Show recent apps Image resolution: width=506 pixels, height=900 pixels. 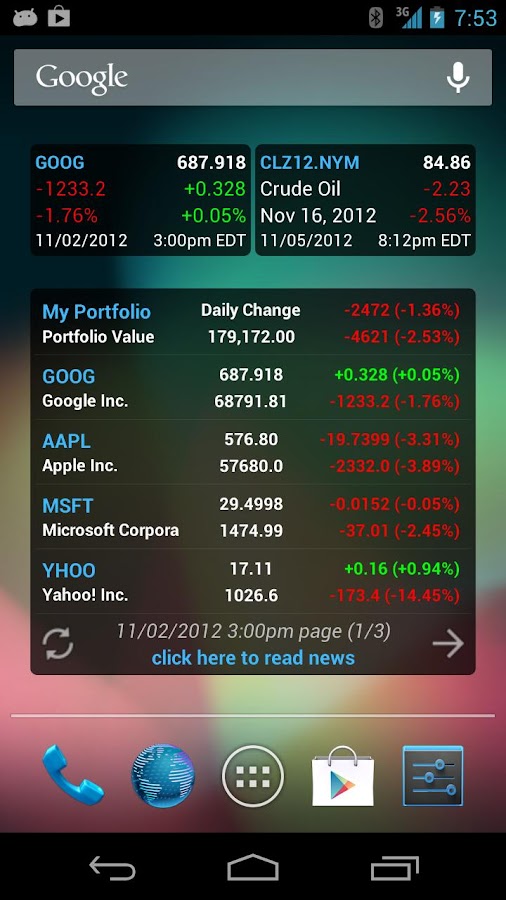click(395, 868)
